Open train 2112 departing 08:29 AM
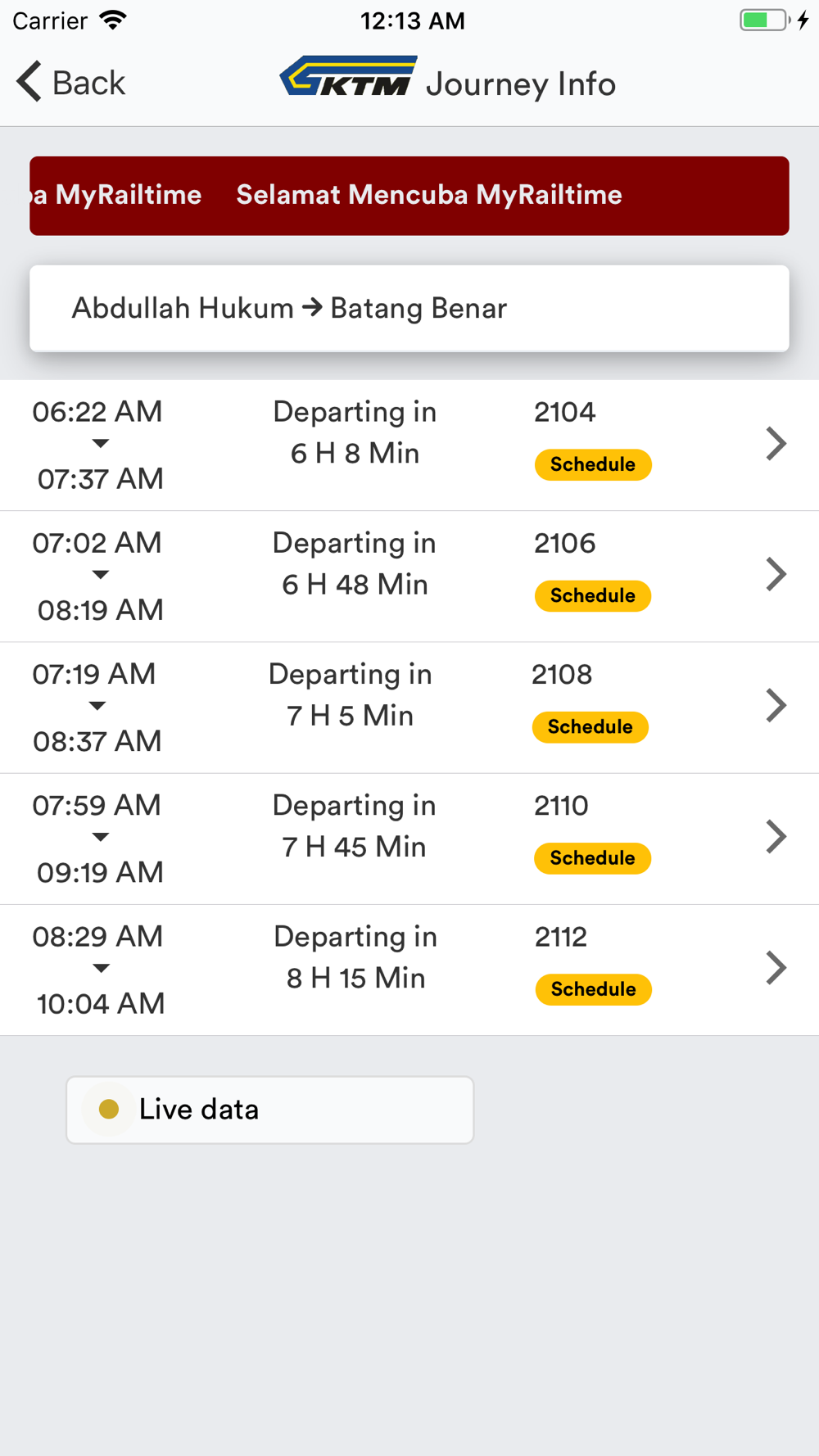Viewport: 819px width, 1456px height. (x=409, y=970)
